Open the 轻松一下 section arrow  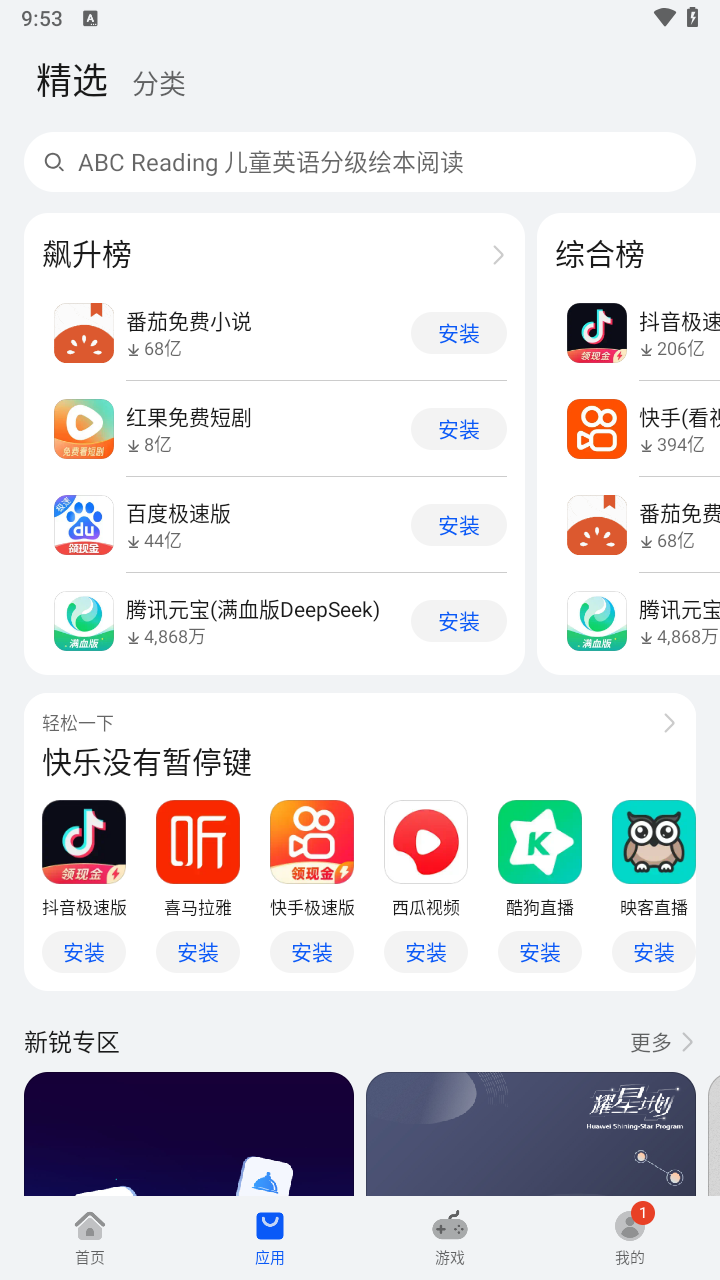click(669, 723)
